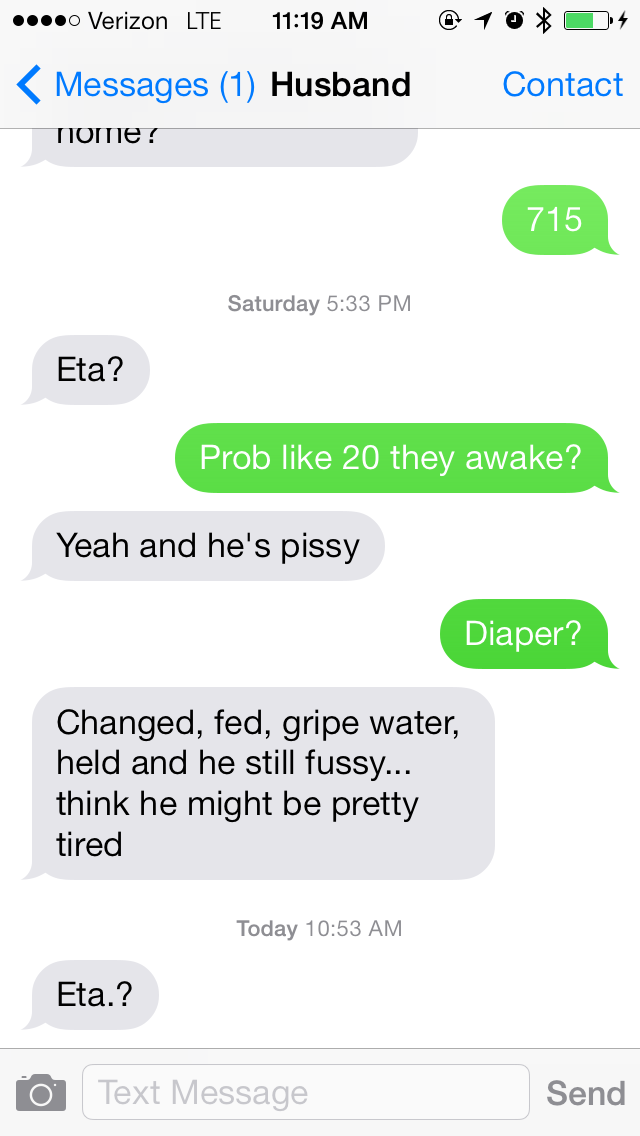Image resolution: width=640 pixels, height=1136 pixels.
Task: Tap the Send button
Action: coord(585,1093)
